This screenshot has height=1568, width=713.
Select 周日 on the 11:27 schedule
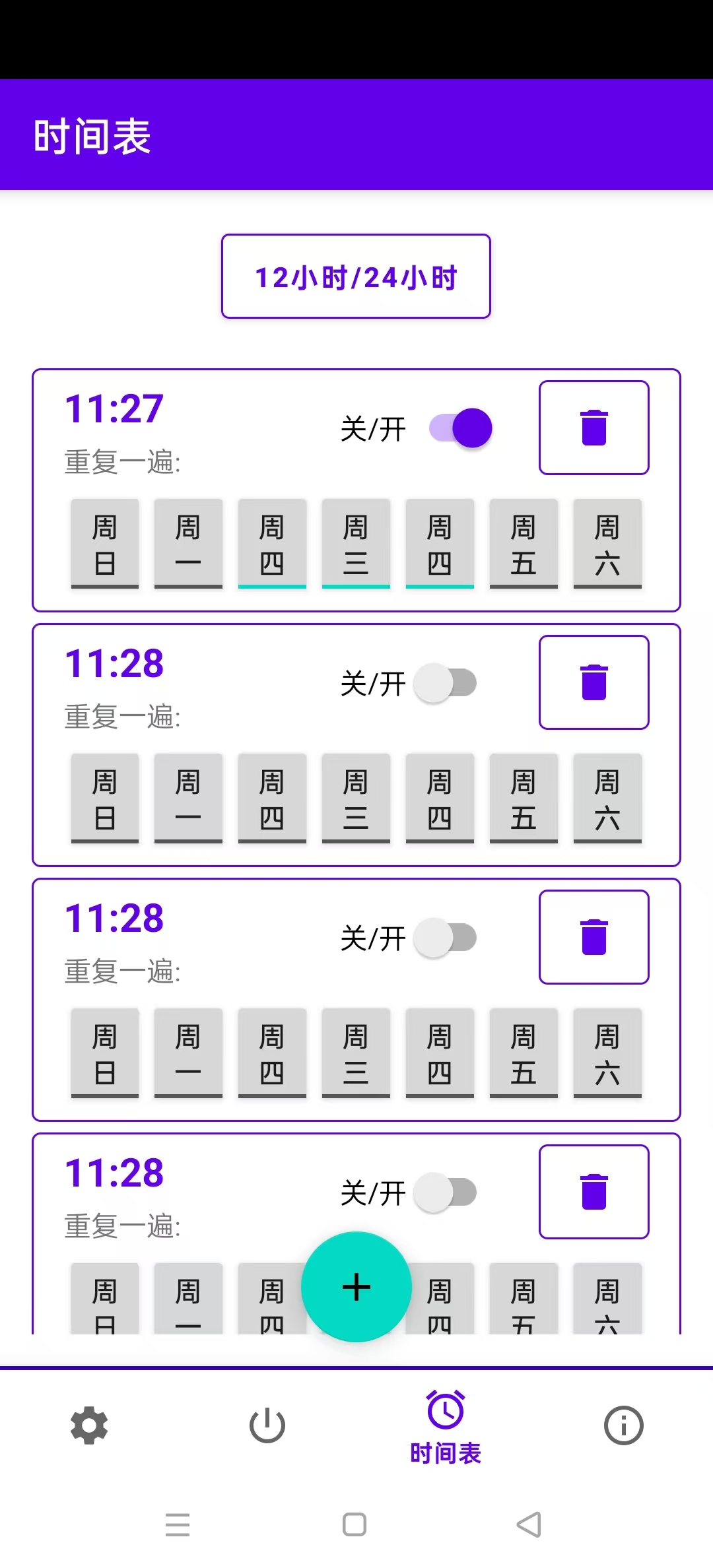coord(105,544)
